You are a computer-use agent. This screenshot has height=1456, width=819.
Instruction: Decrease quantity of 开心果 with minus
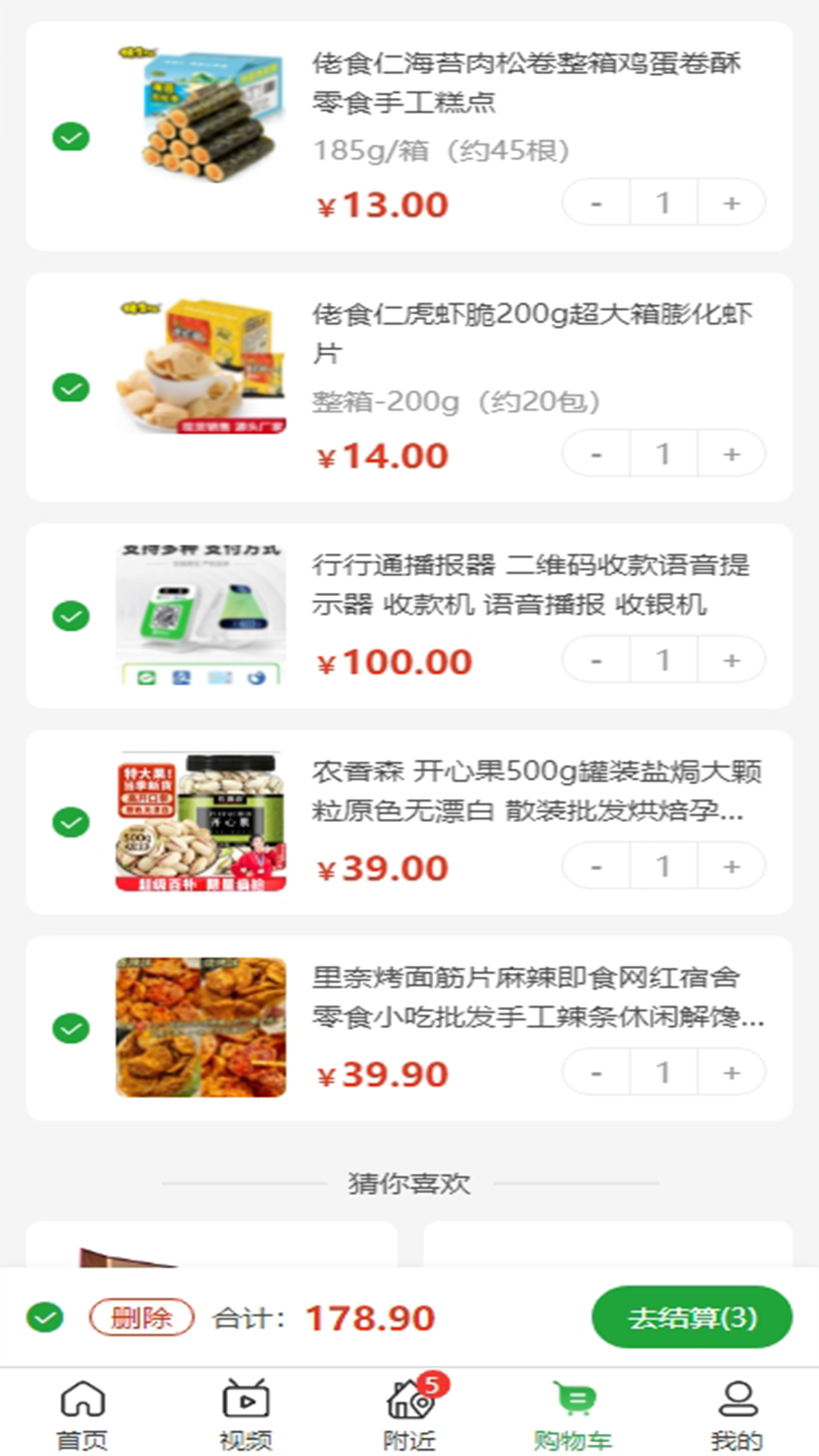[x=596, y=865]
